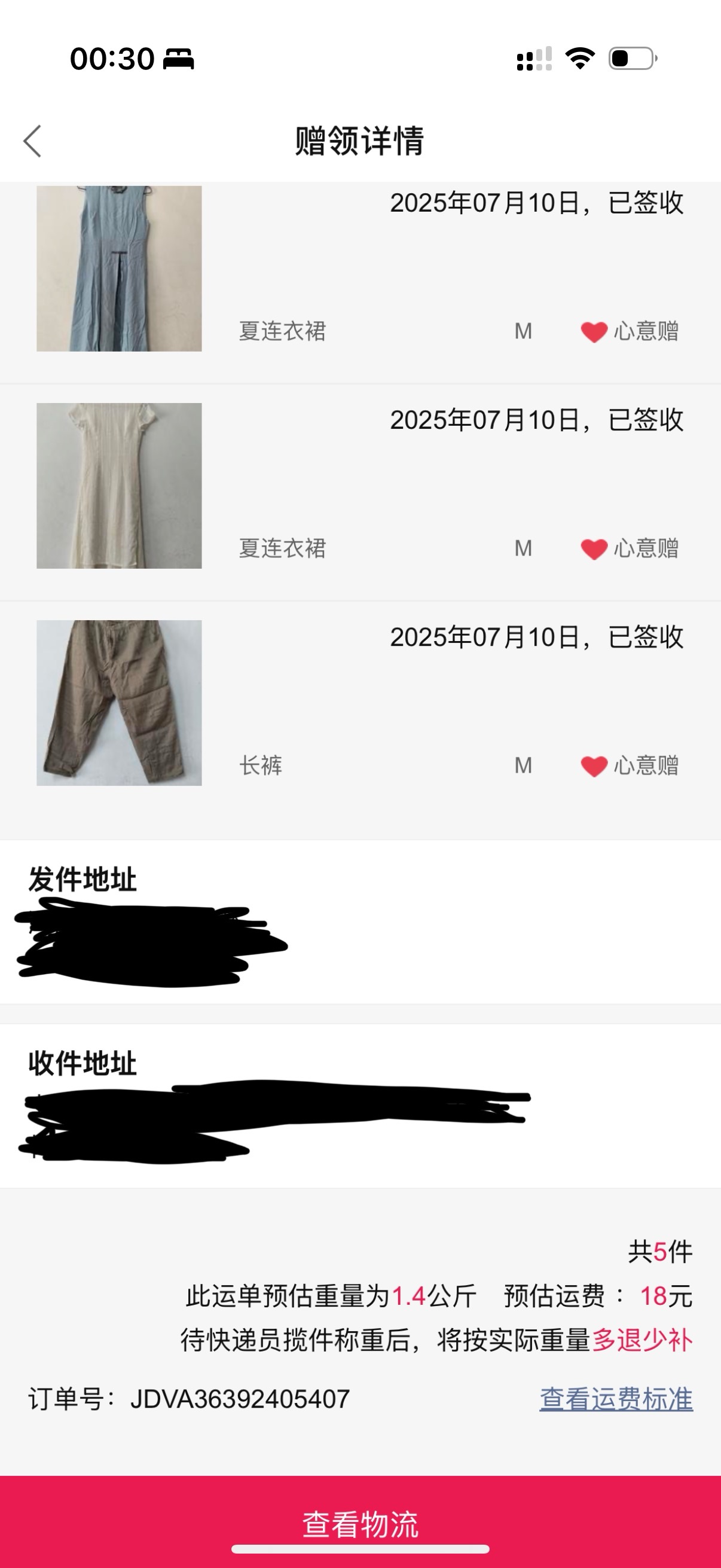Viewport: 721px width, 1568px height.
Task: Open the 查看运费标准 link
Action: (x=616, y=1399)
